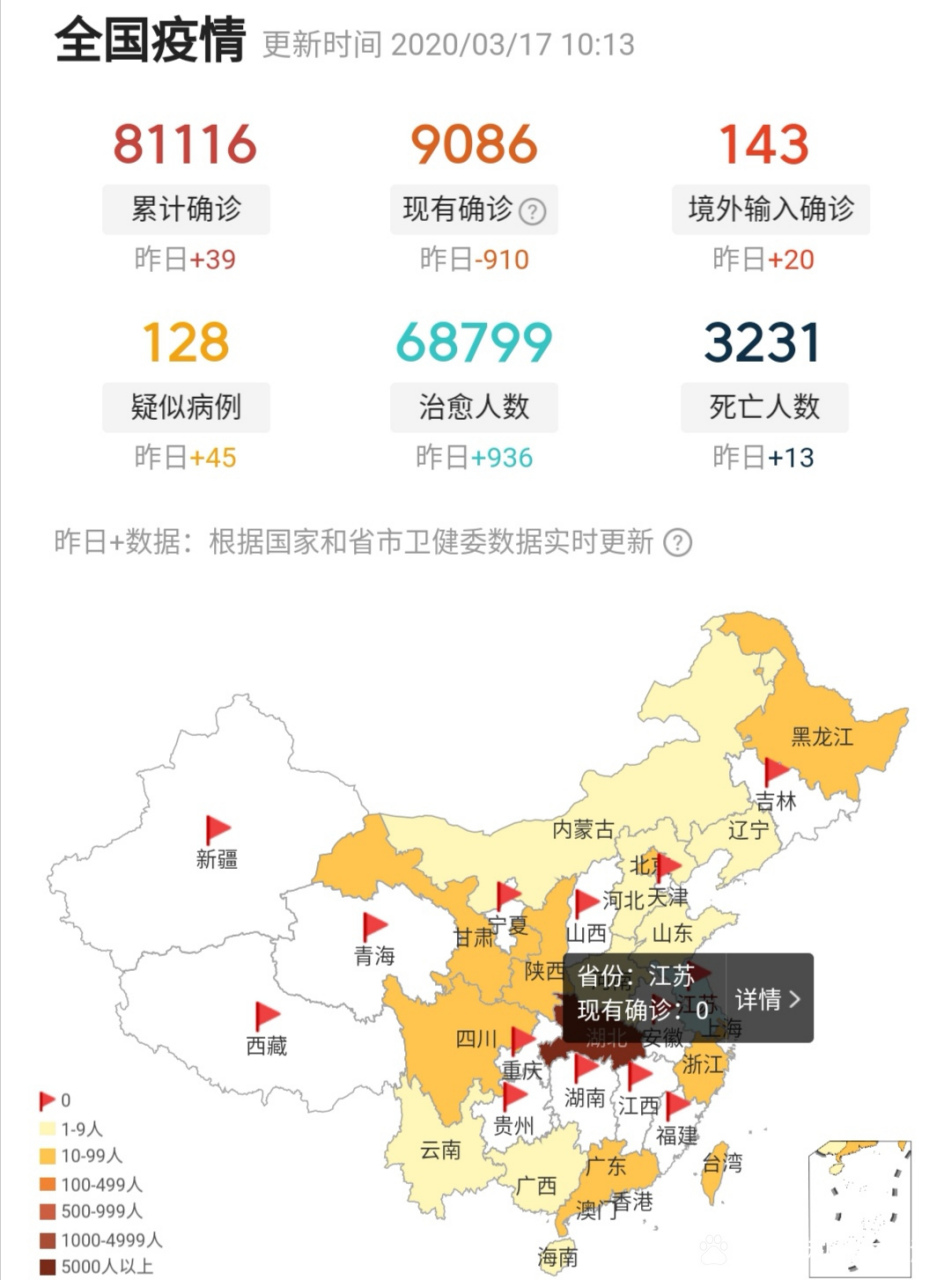The width and height of the screenshot is (951, 1280).
Task: Select the flag pin above 重庆
Action: click(520, 1040)
